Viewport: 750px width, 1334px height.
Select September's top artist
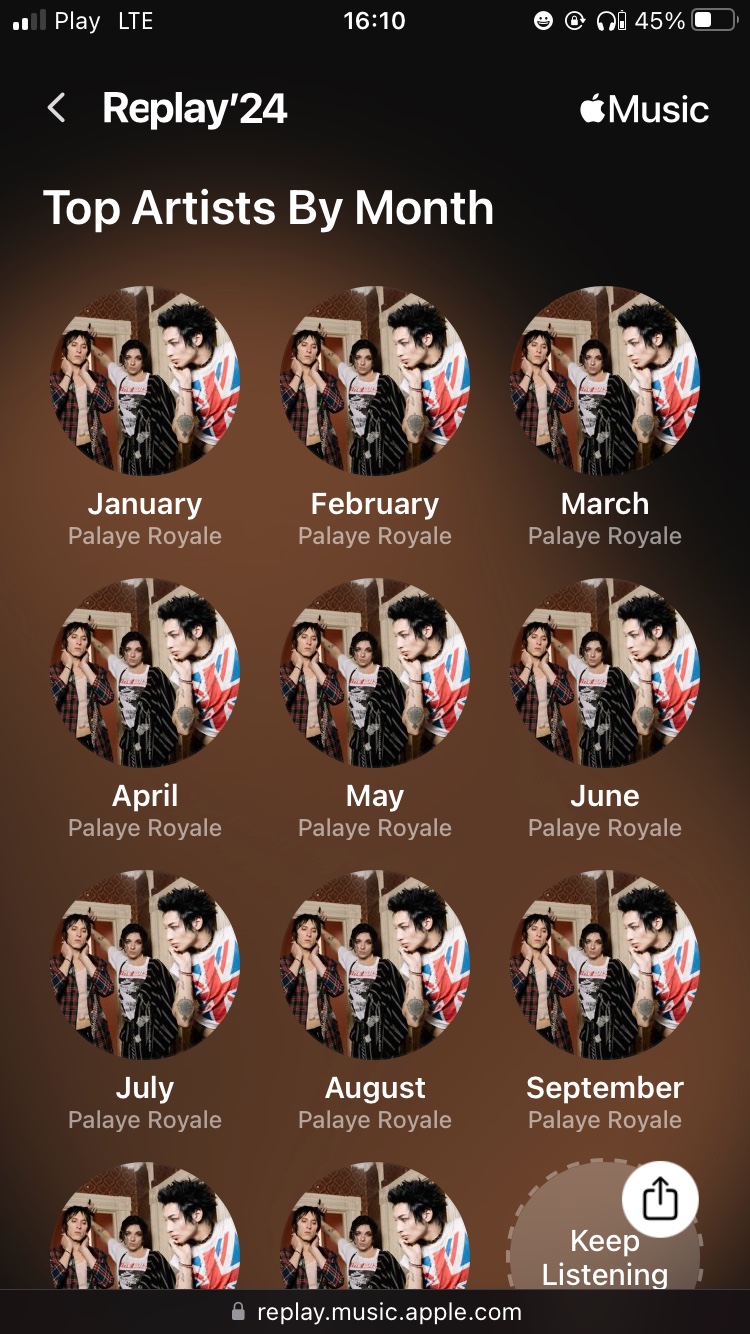point(605,965)
